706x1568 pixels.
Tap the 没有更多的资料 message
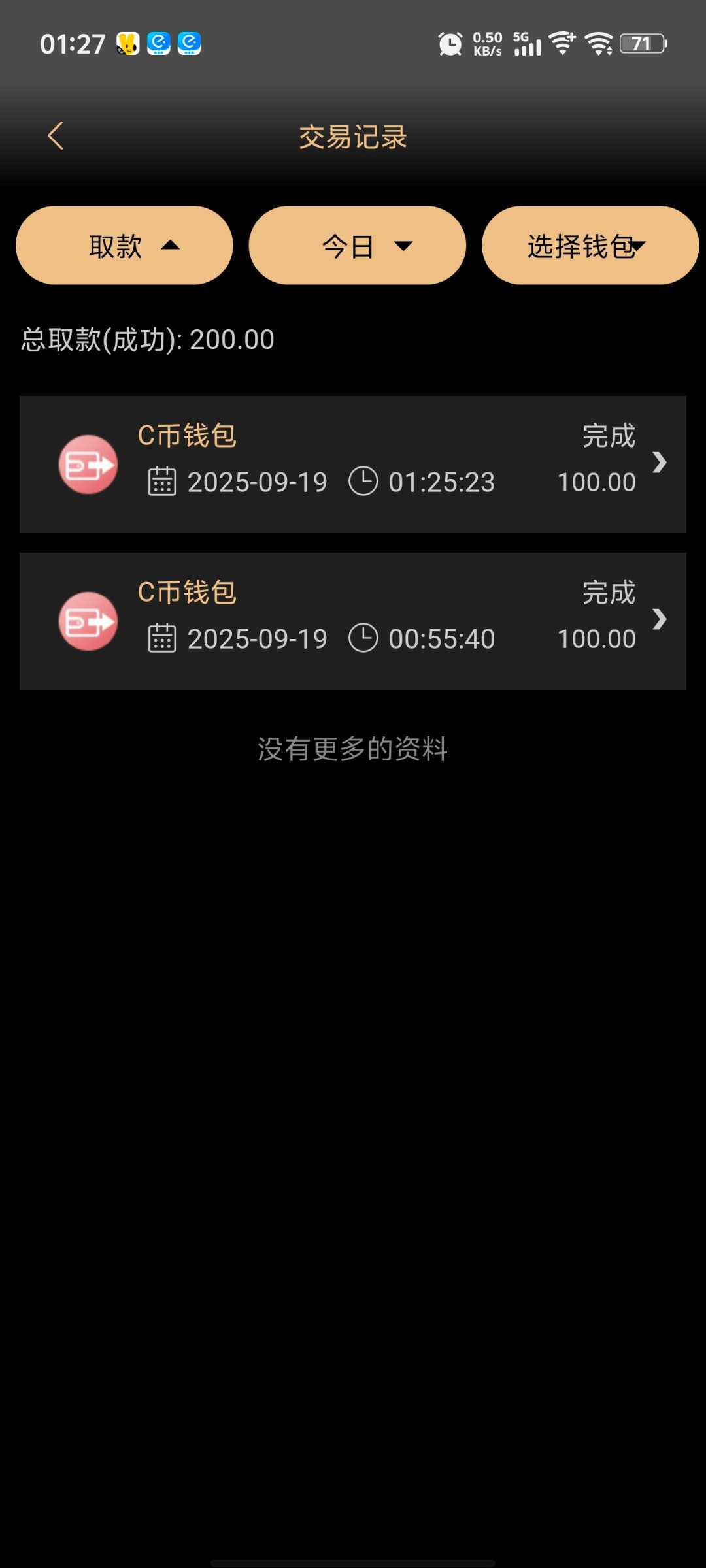coord(352,750)
